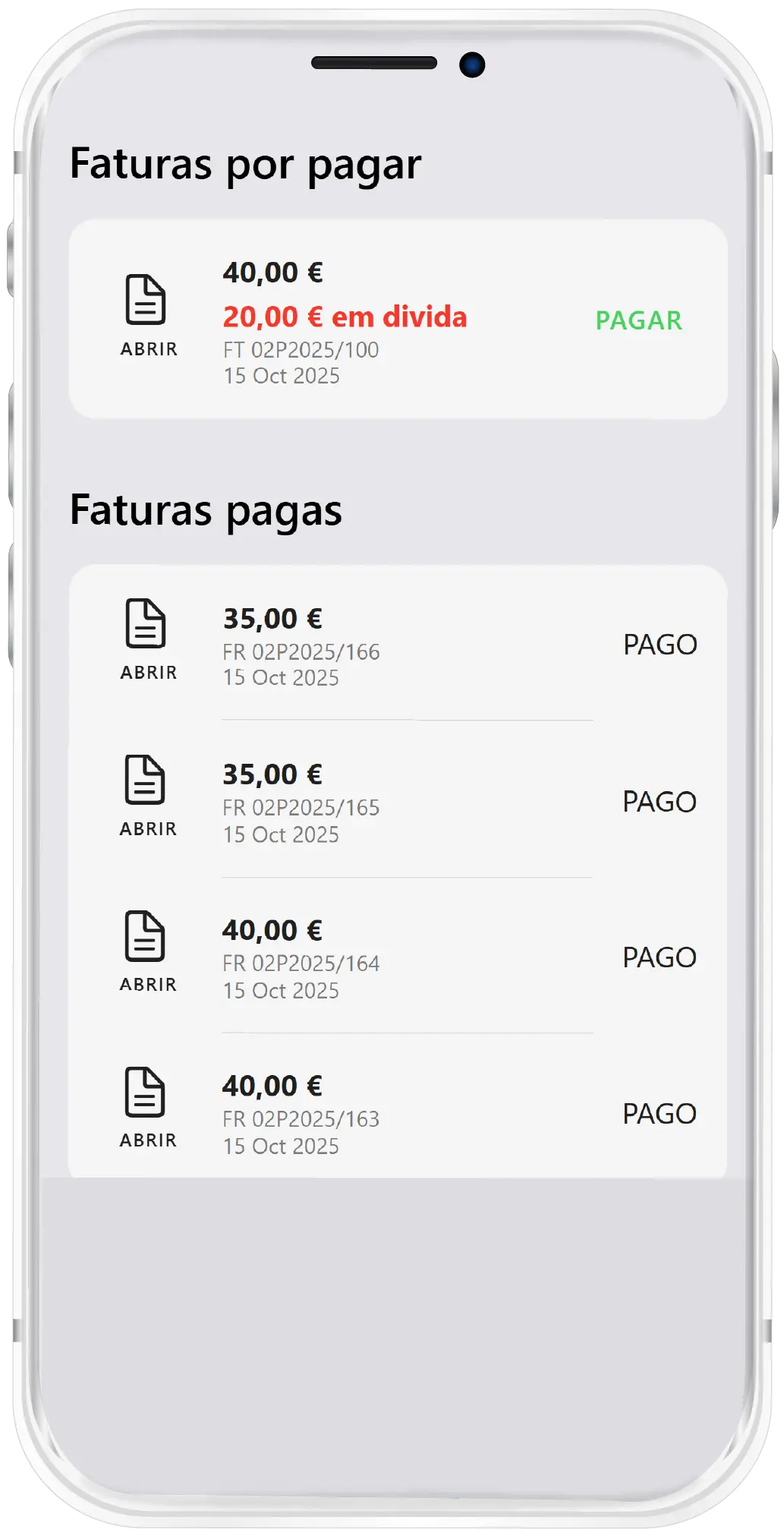Tap ABRIR for invoice FR 02P2025/165
Screen dimensions: 784x1539
click(147, 795)
